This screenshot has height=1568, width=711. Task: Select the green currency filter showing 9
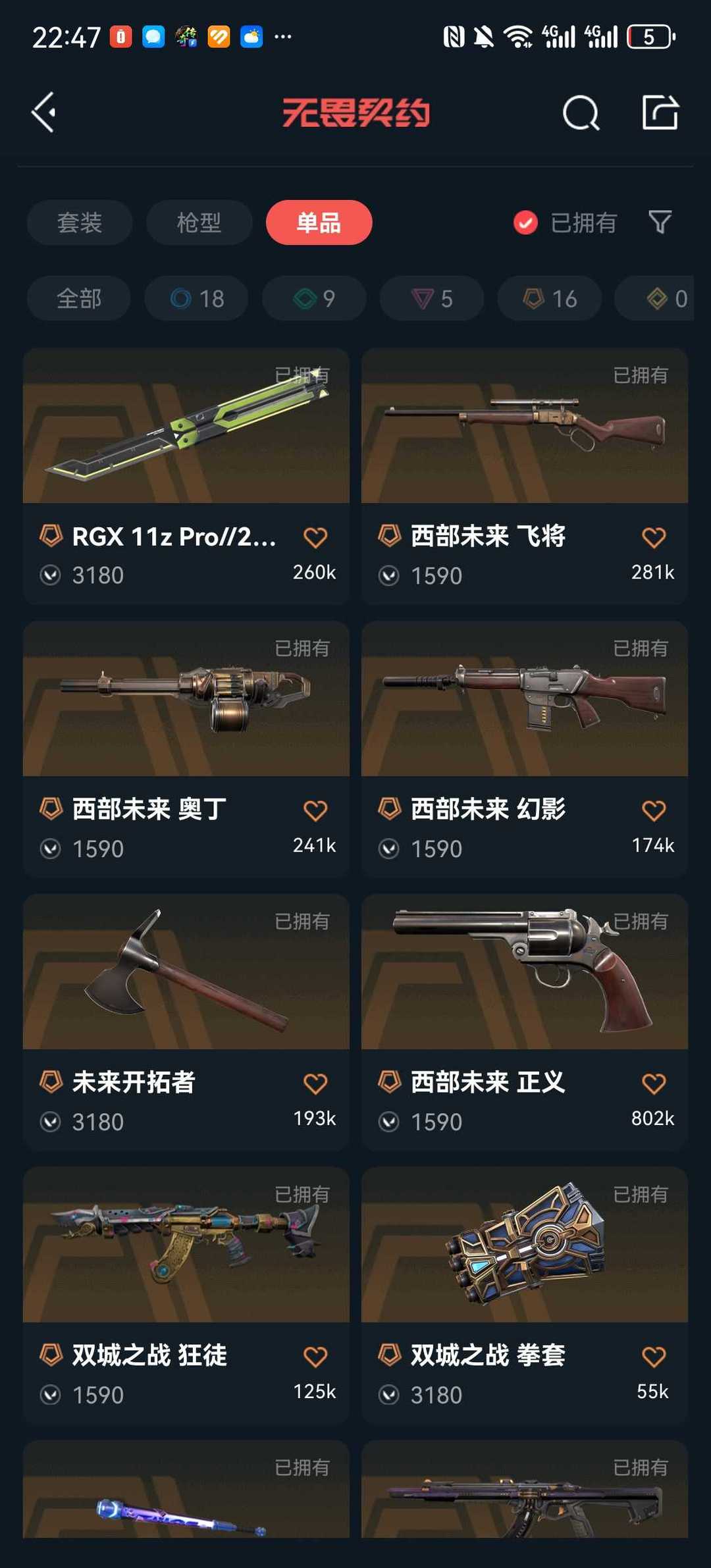click(x=313, y=298)
